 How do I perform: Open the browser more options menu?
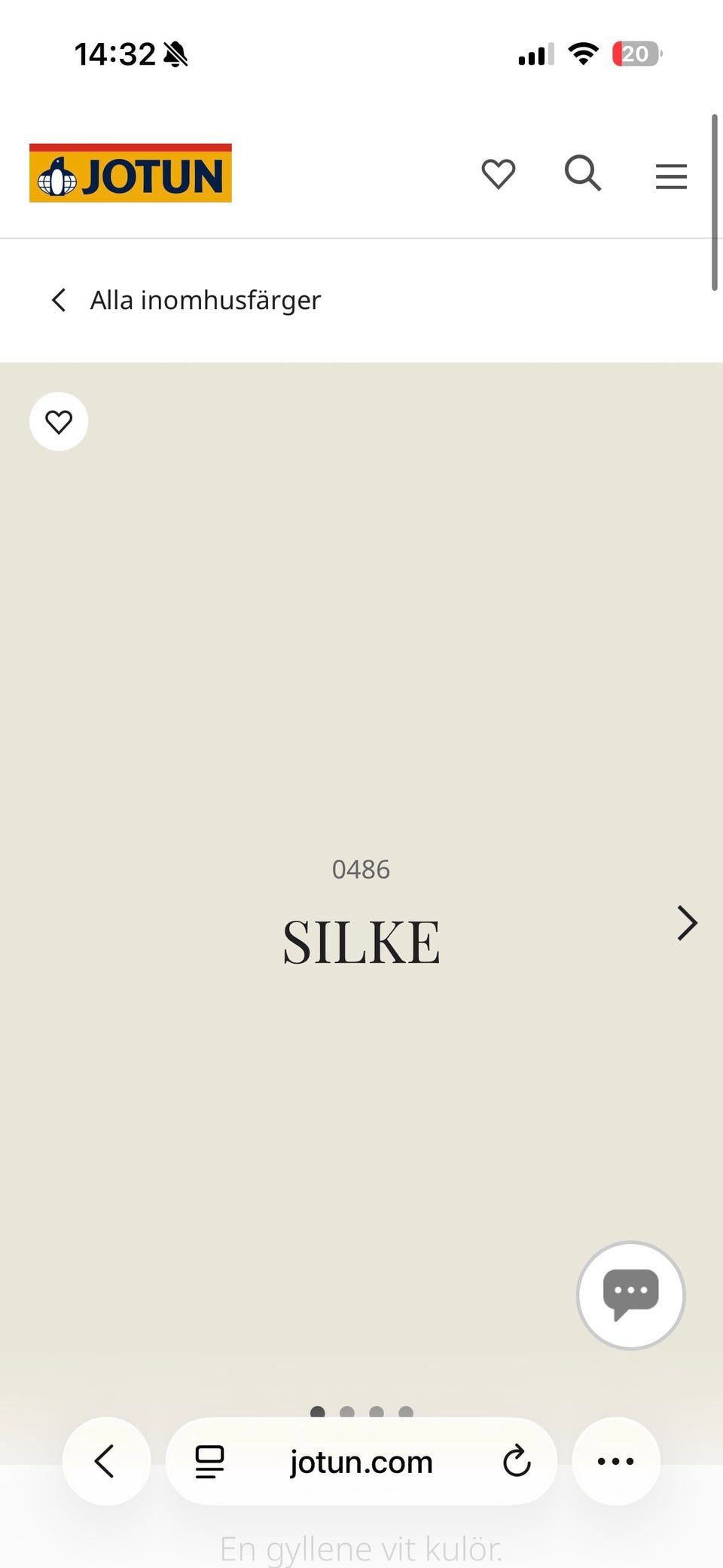pyautogui.click(x=616, y=1461)
